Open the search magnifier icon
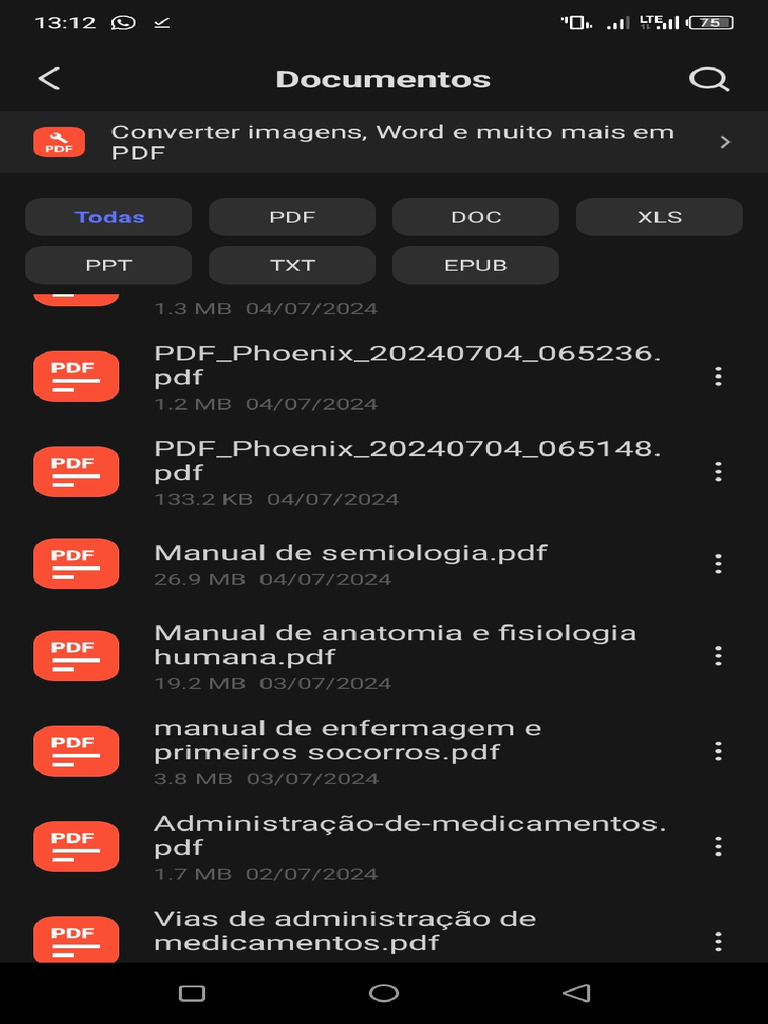The width and height of the screenshot is (768, 1024). coord(708,79)
